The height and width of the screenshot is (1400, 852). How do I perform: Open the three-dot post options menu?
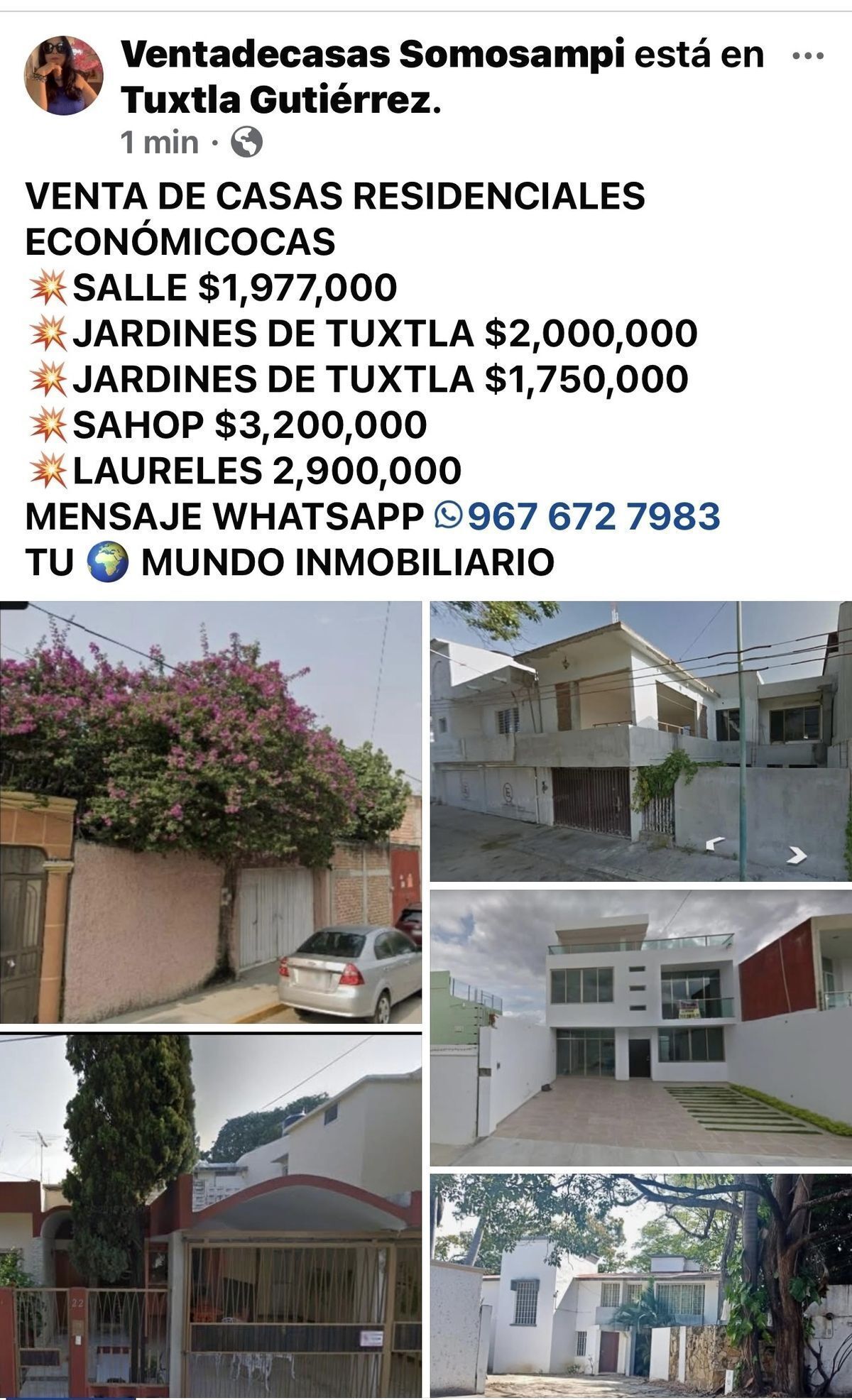pyautogui.click(x=809, y=55)
